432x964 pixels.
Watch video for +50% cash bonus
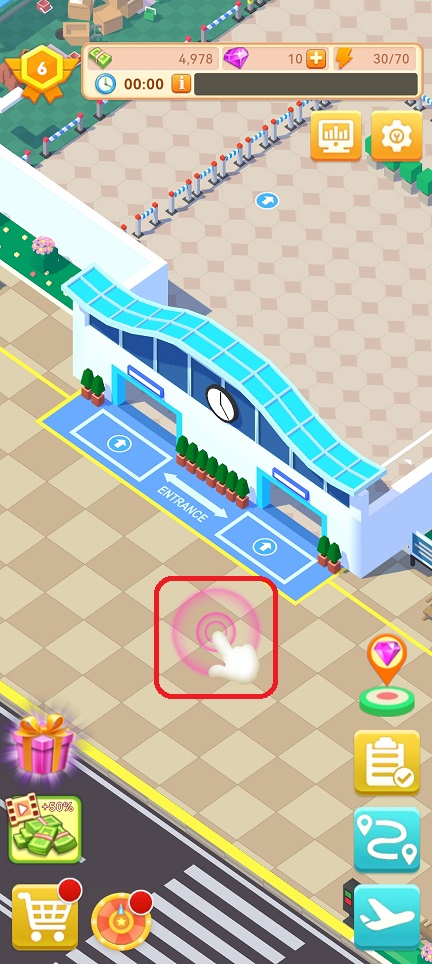click(44, 829)
